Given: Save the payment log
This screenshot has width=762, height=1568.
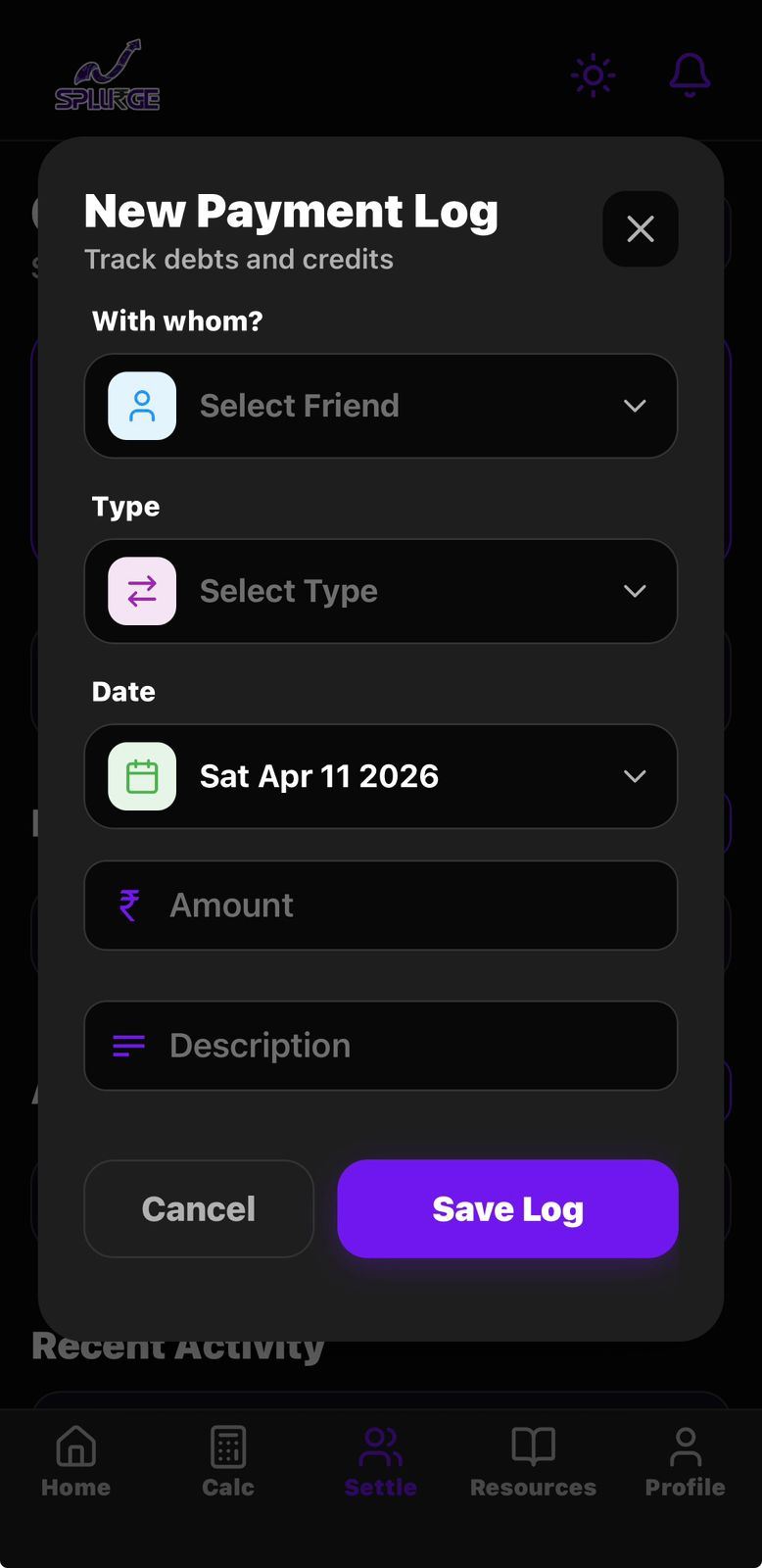Looking at the screenshot, I should click(507, 1208).
